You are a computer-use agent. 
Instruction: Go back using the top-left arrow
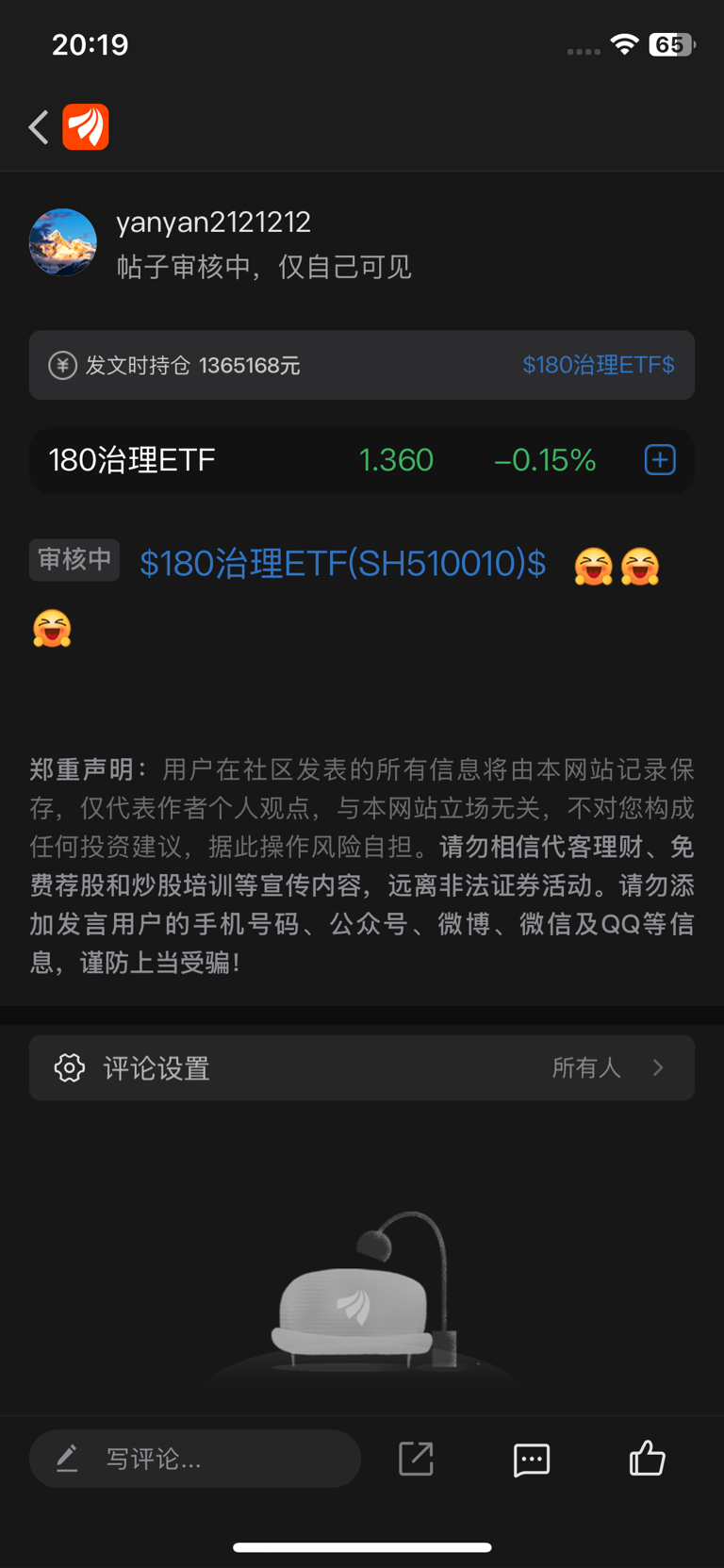pyautogui.click(x=39, y=127)
